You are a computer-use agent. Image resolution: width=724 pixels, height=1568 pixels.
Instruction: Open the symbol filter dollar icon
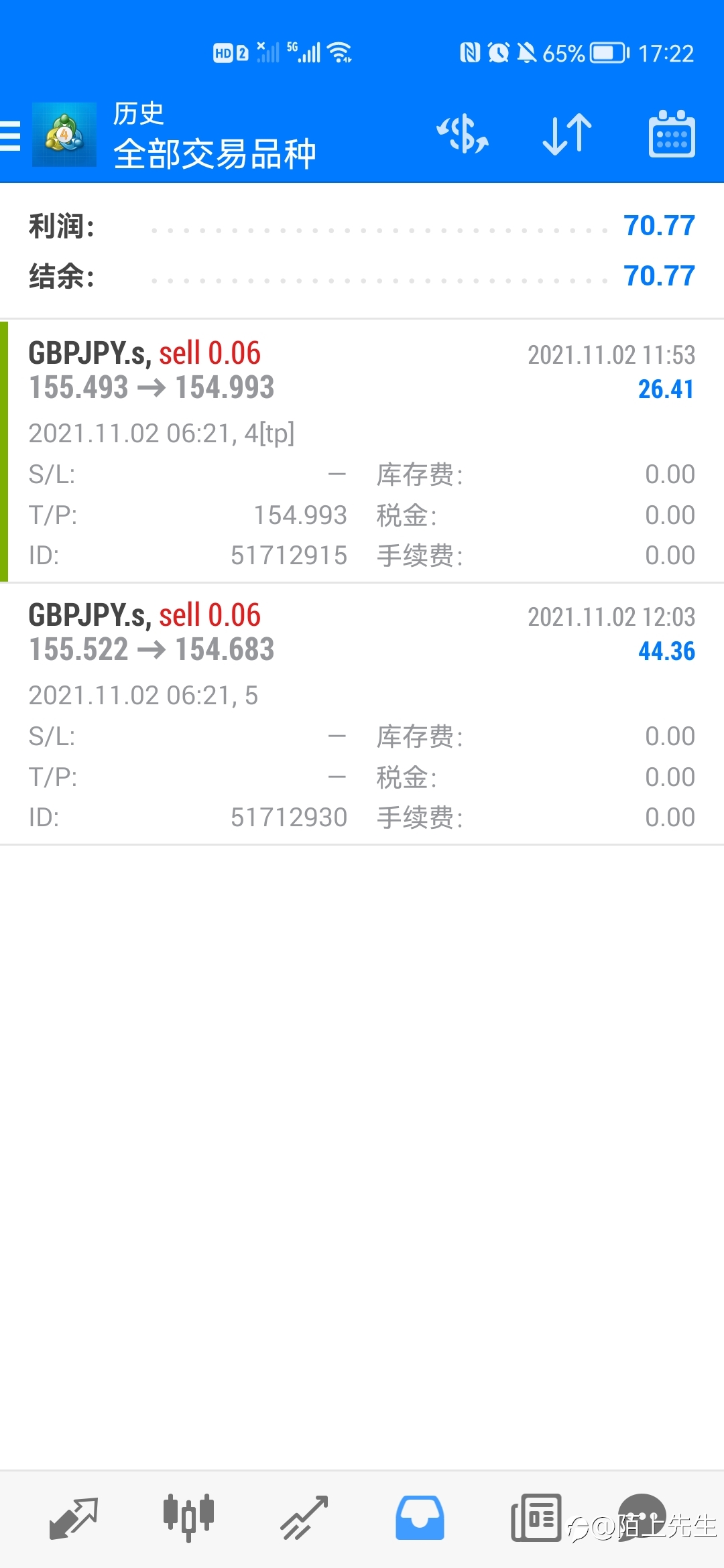coord(463,134)
